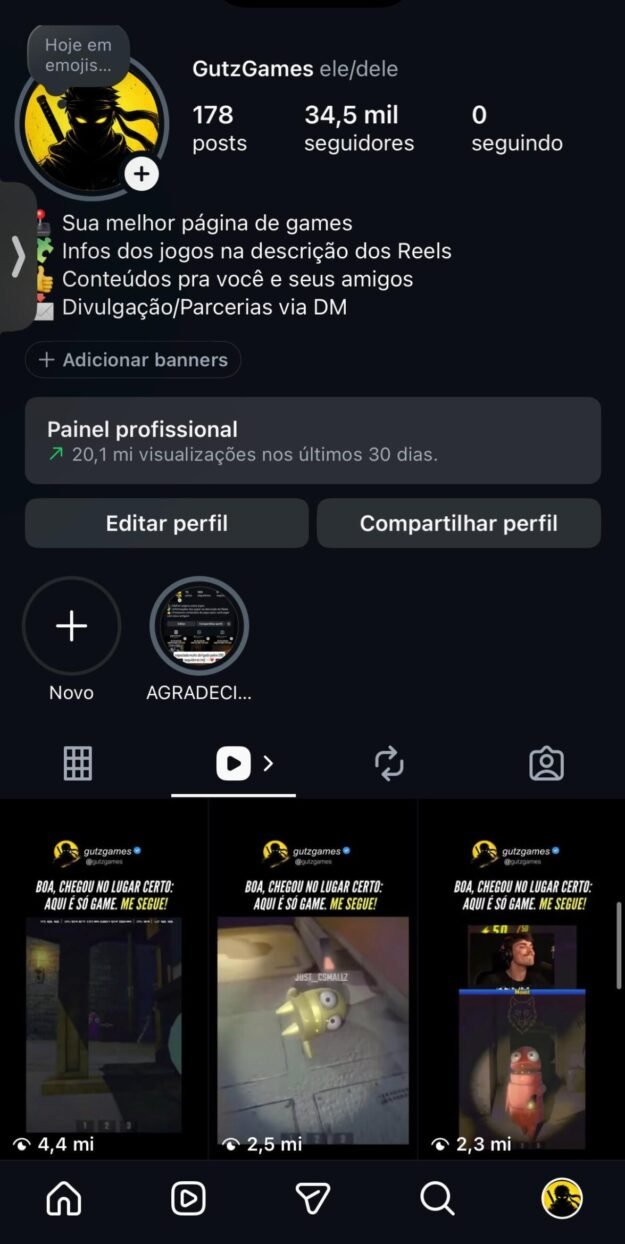Open the 34,5 mil seguidores list
This screenshot has height=1244, width=625.
click(358, 129)
